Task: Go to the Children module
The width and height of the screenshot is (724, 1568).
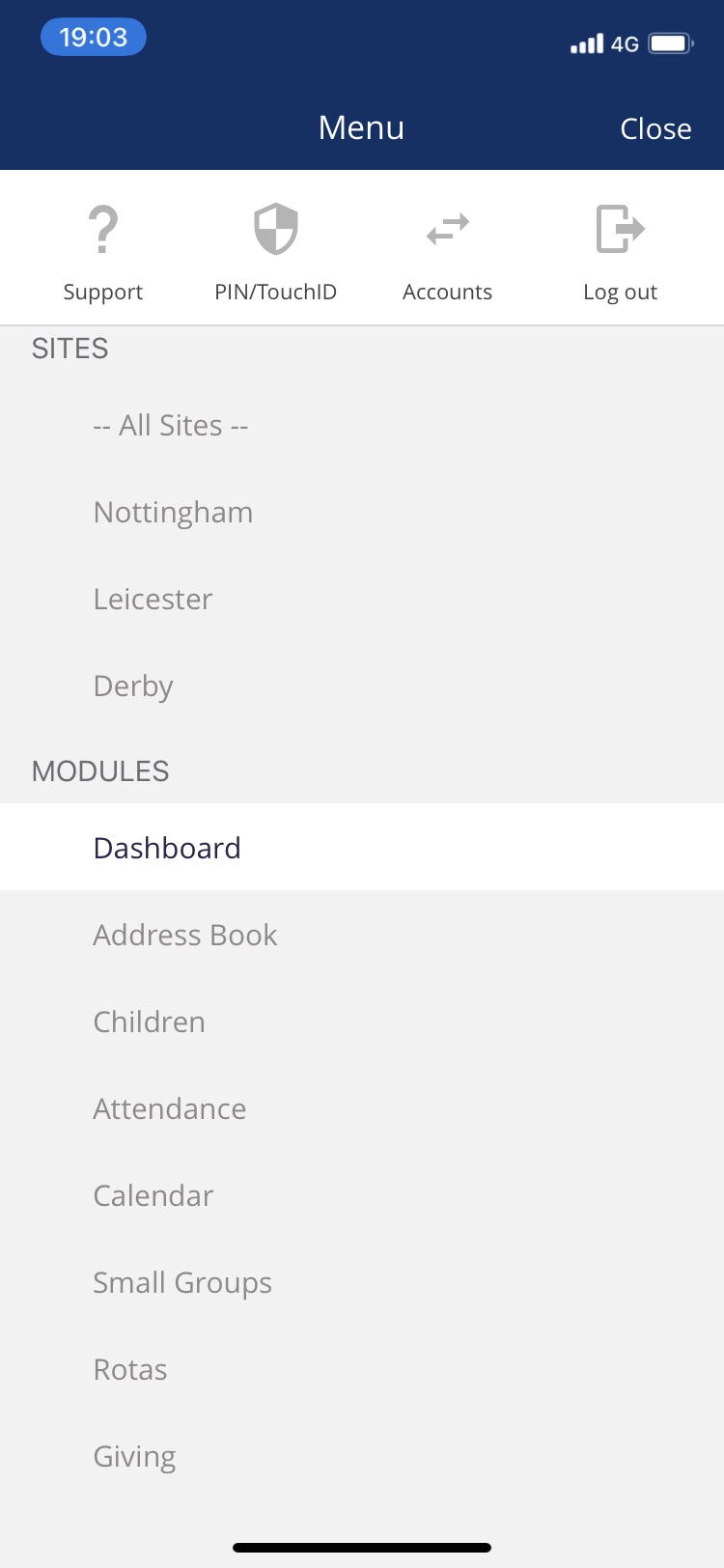Action: [149, 1021]
